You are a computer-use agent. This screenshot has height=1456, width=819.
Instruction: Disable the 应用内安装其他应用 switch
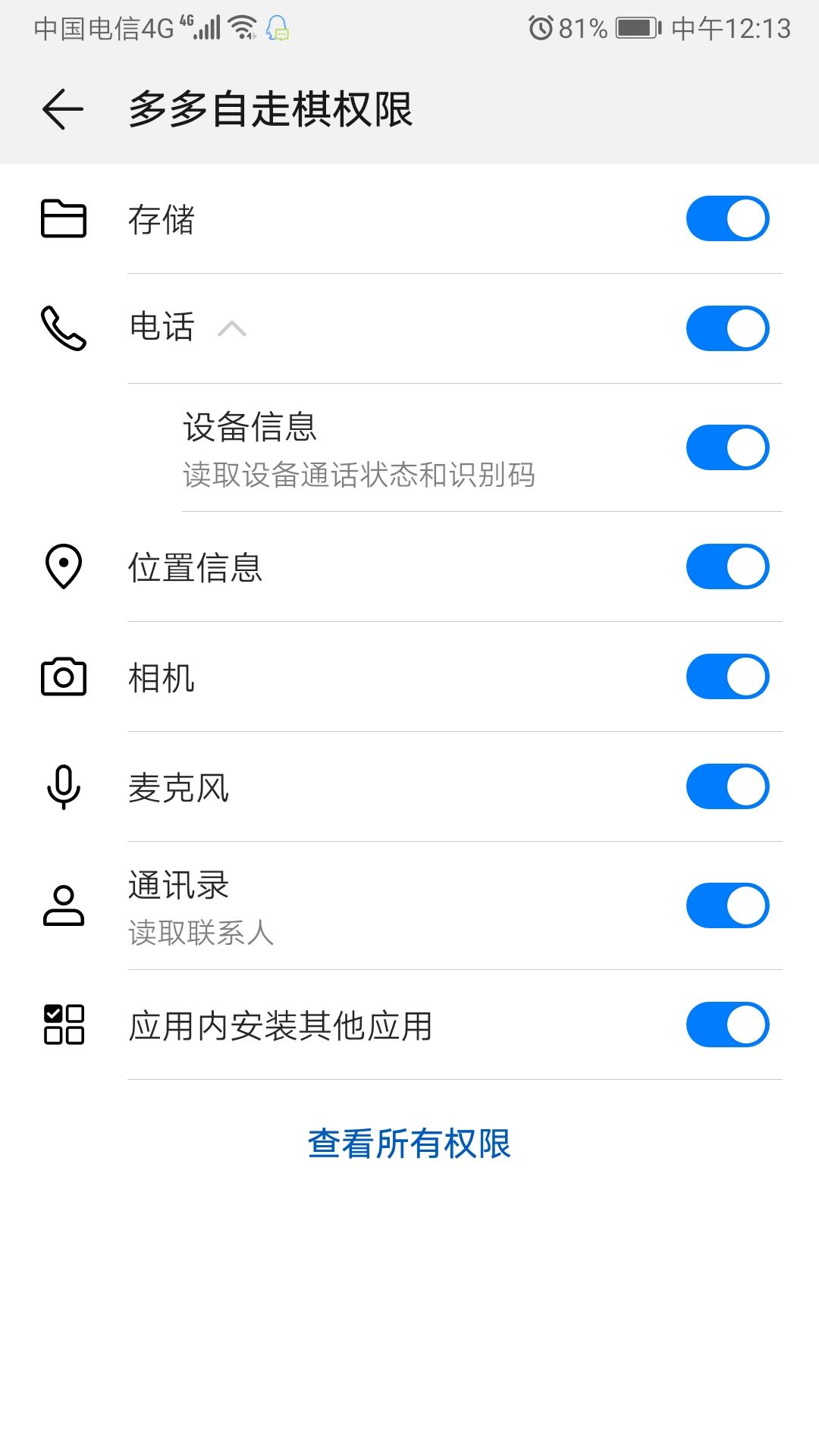pyautogui.click(x=727, y=1025)
